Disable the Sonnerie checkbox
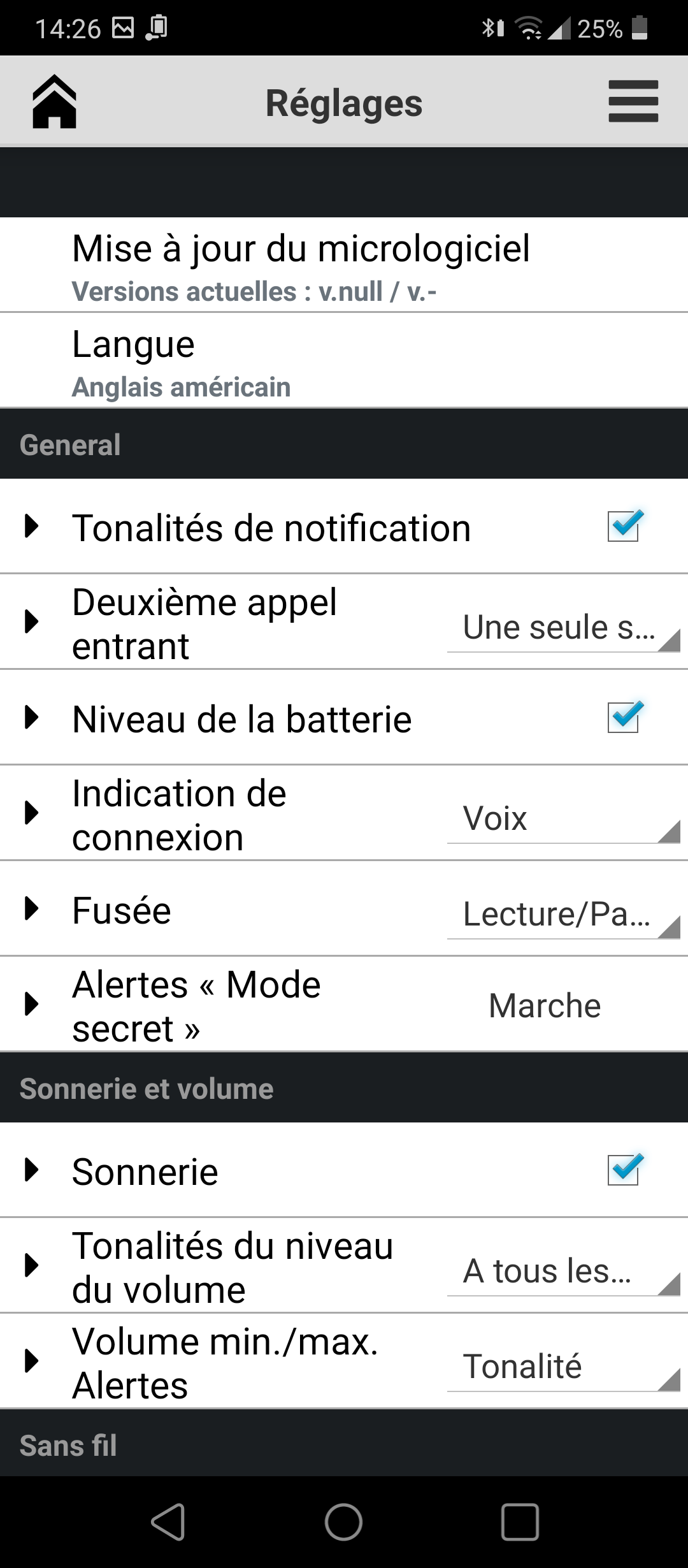688x1568 pixels. coord(624,1170)
